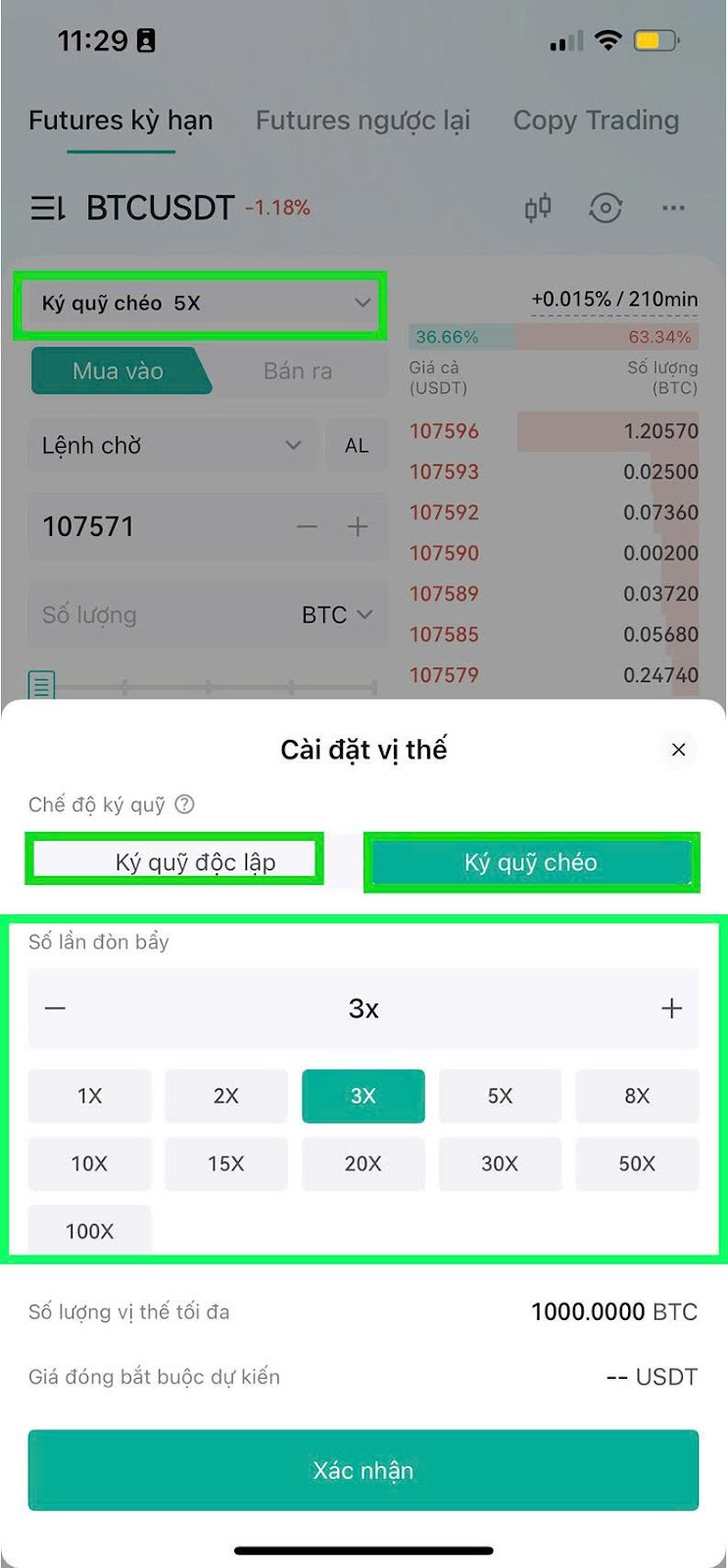Set leverage to 10X

(x=90, y=1163)
